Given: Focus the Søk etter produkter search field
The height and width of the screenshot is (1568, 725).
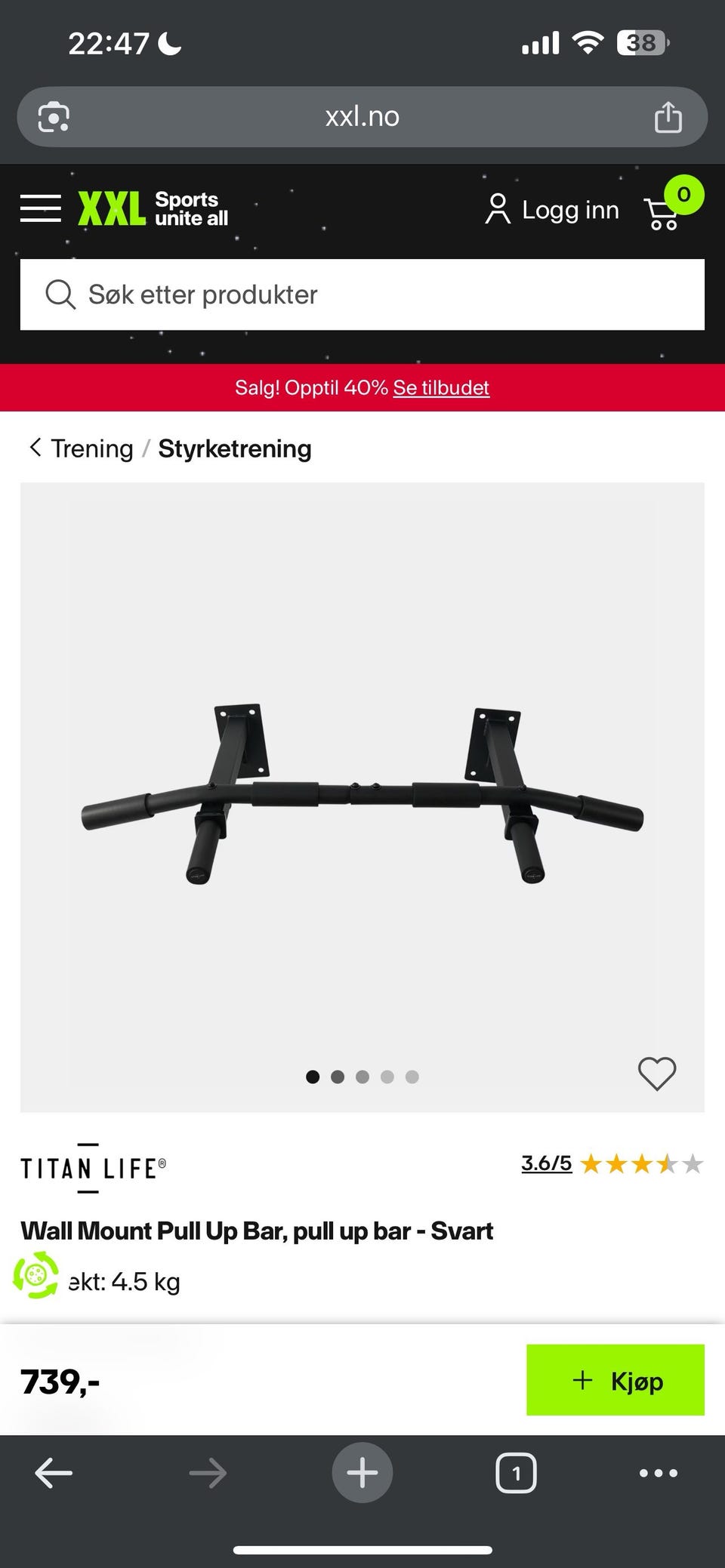Looking at the screenshot, I should click(x=362, y=294).
